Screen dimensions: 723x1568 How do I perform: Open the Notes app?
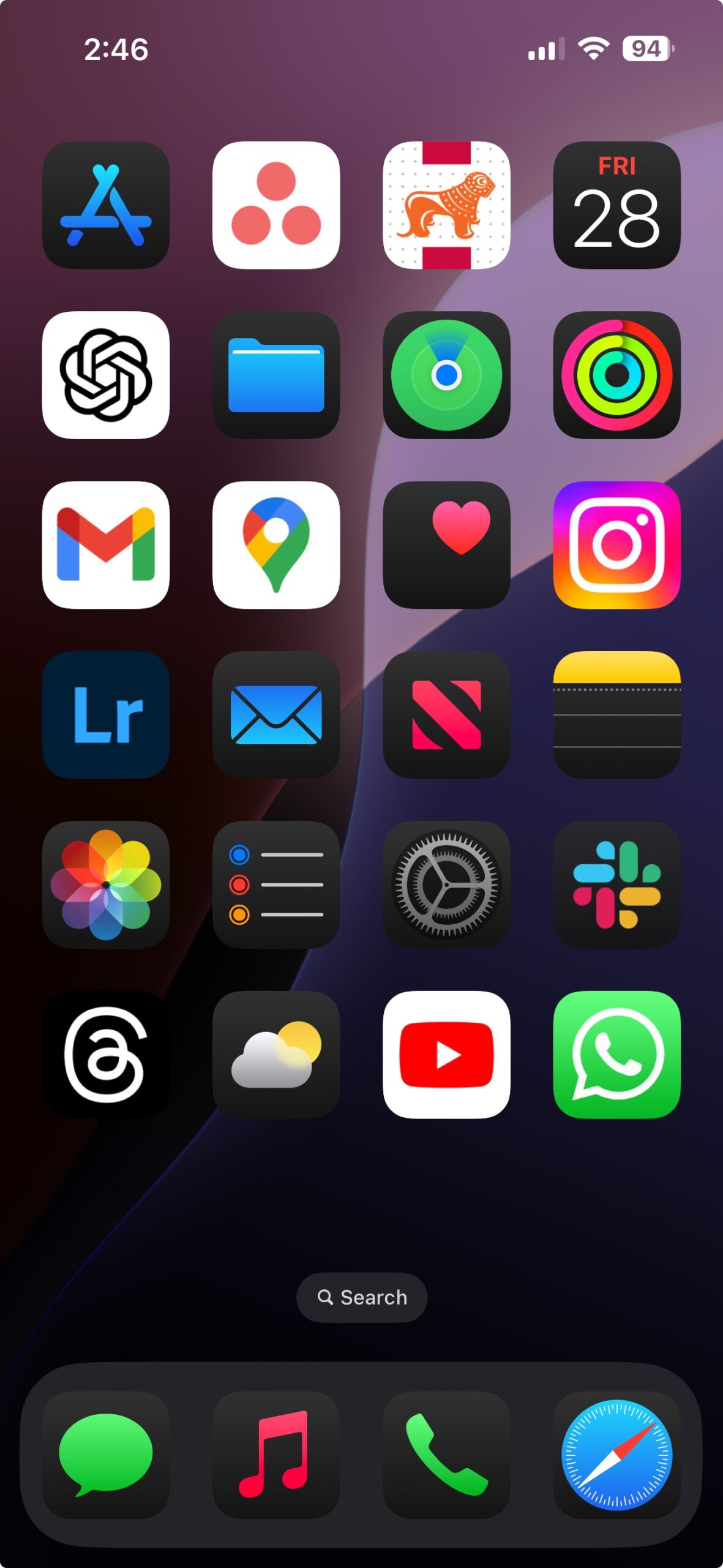click(x=616, y=715)
